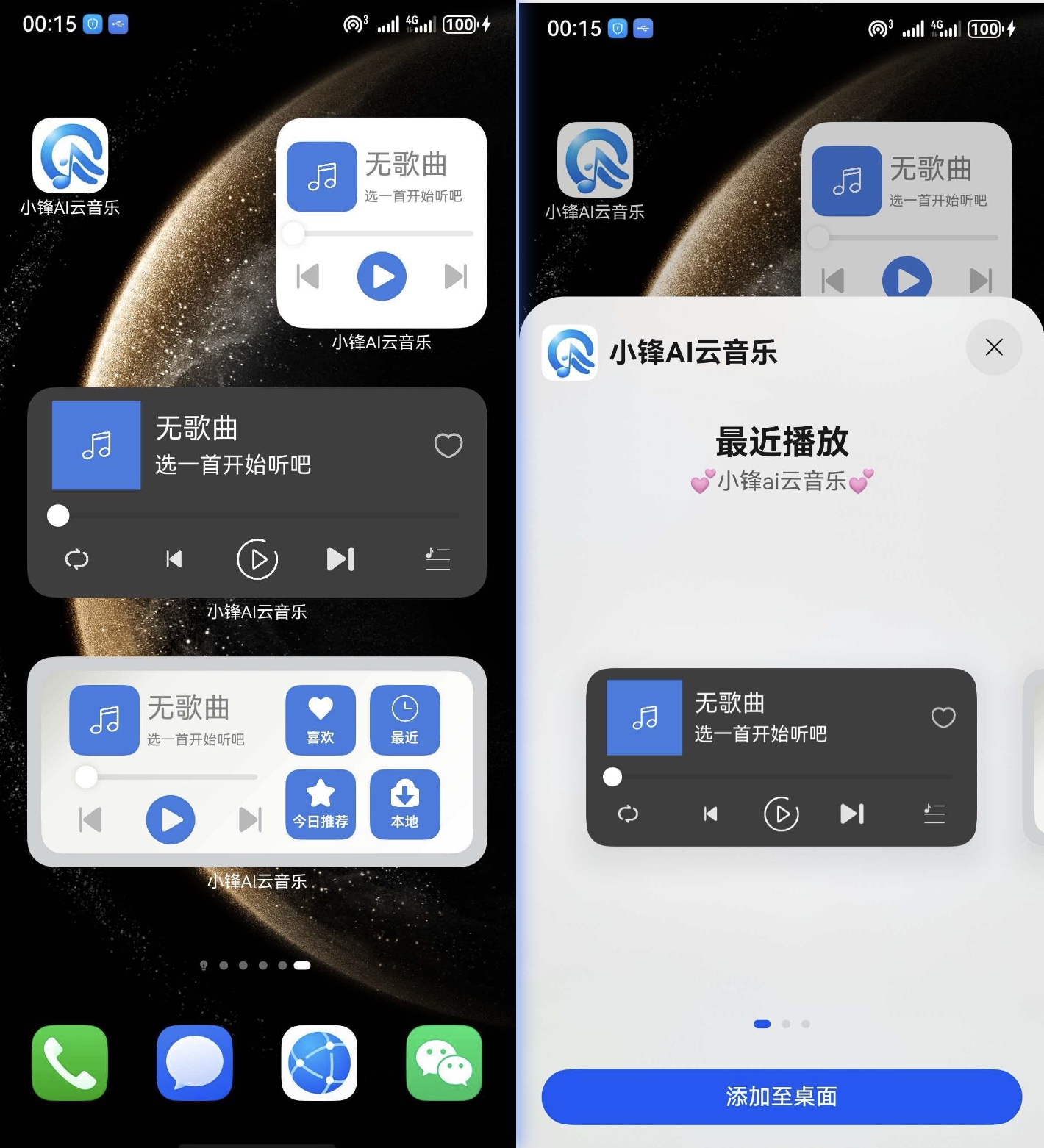The width and height of the screenshot is (1044, 1148).
Task: Open the 本地 local downloads icon
Action: pos(404,803)
